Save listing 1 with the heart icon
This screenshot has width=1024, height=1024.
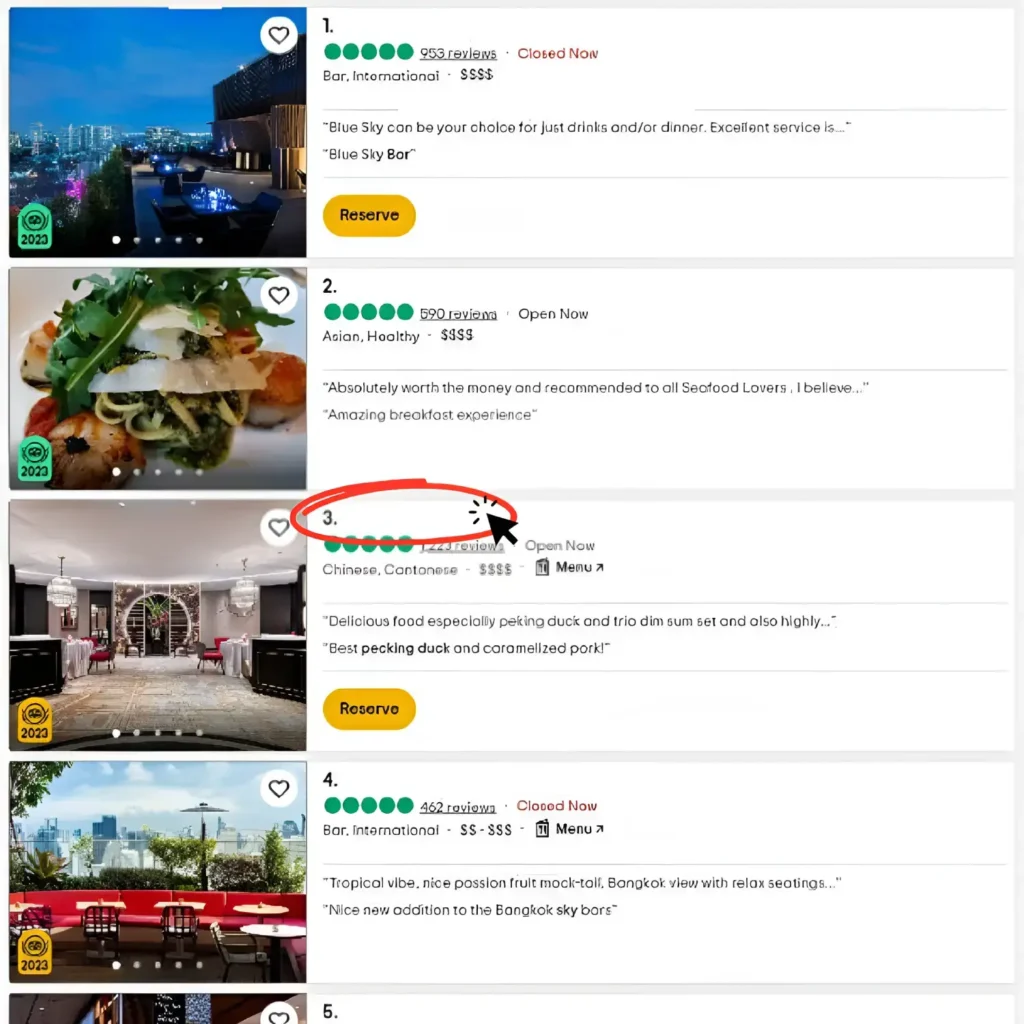(279, 36)
